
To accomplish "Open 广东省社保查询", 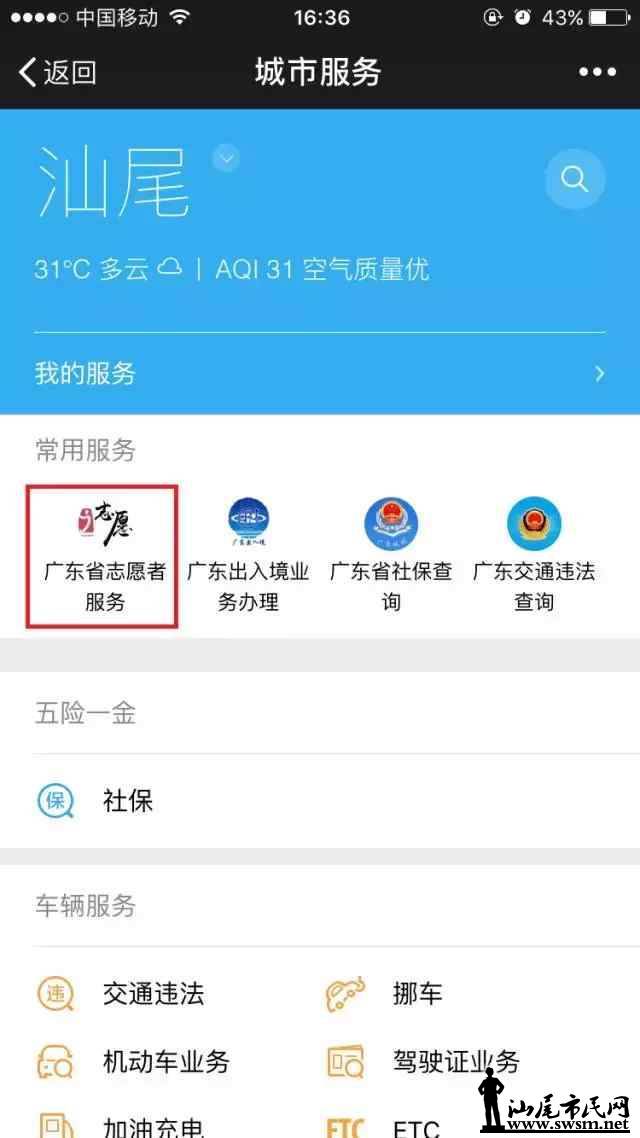I will 391,556.
